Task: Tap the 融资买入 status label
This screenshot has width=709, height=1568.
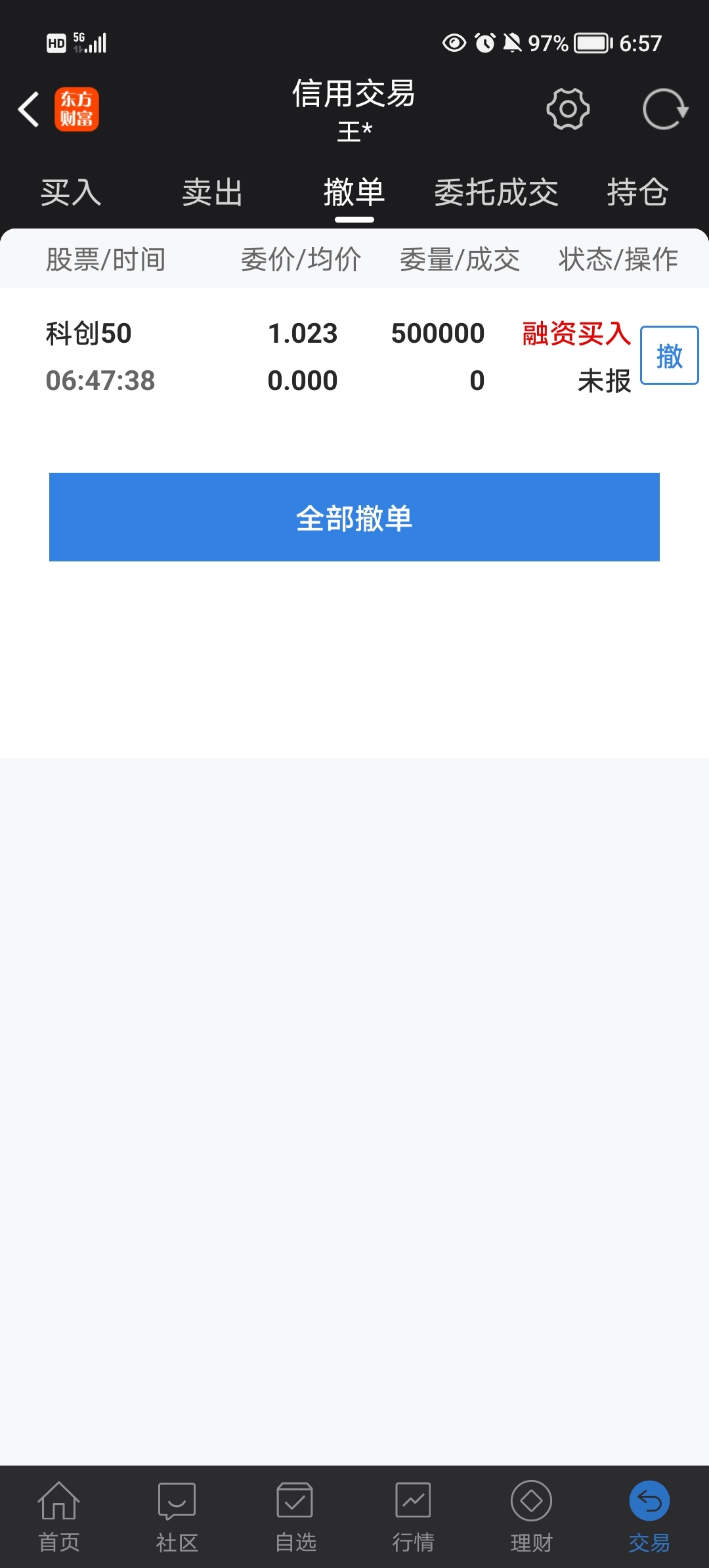Action: click(576, 333)
